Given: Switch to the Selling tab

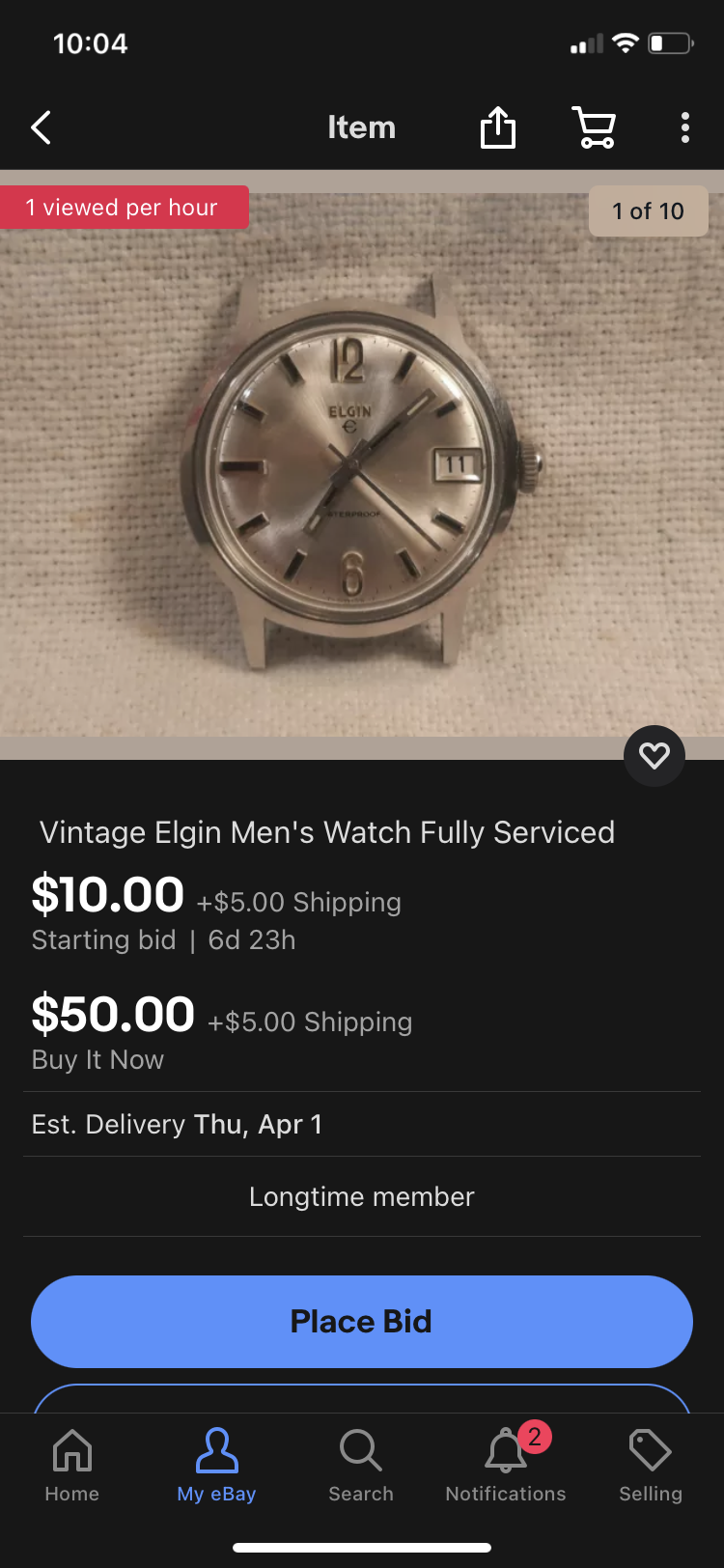Looking at the screenshot, I should pos(651,1465).
